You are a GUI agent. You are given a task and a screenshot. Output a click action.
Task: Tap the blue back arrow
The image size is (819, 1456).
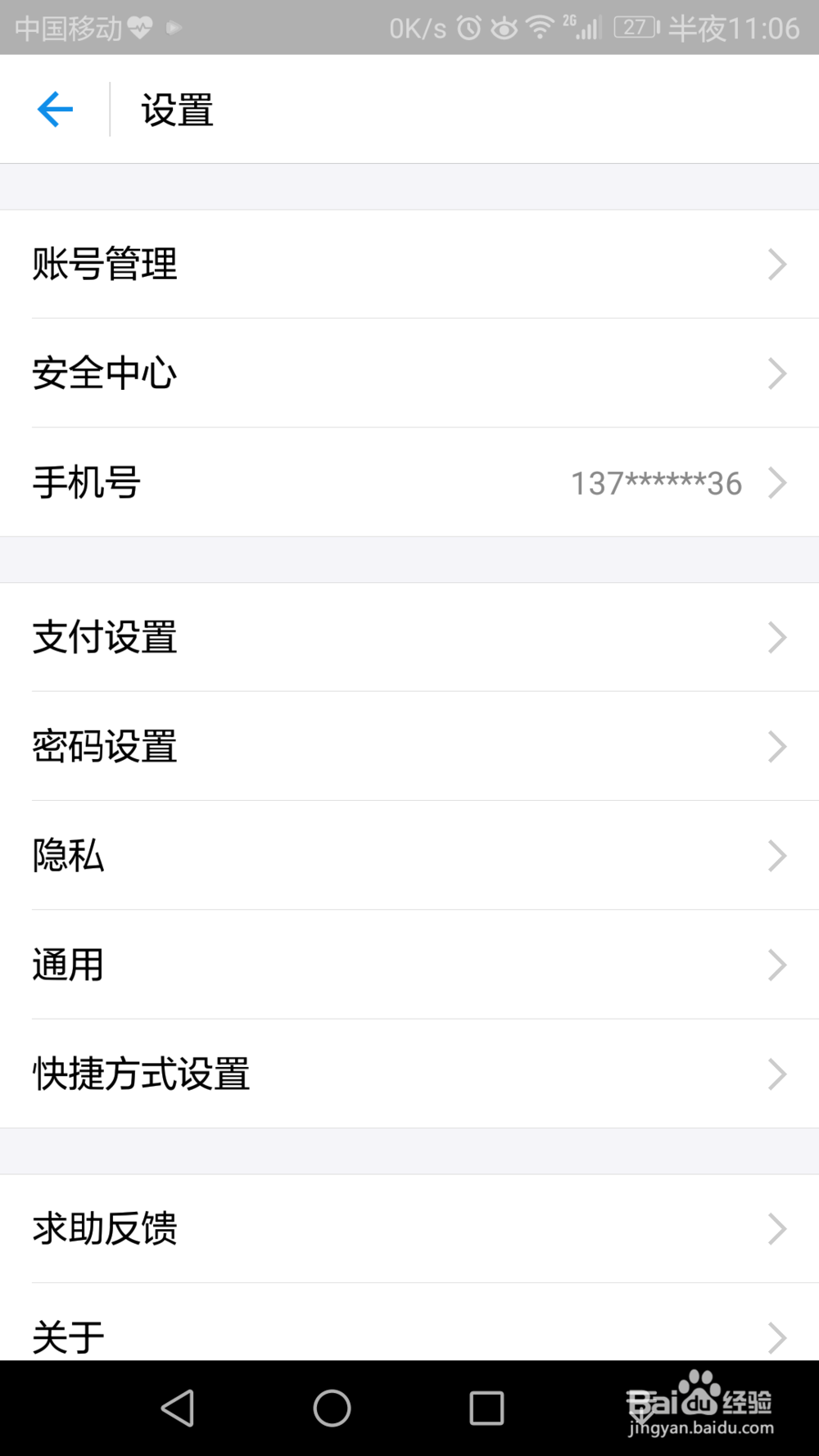[x=54, y=109]
